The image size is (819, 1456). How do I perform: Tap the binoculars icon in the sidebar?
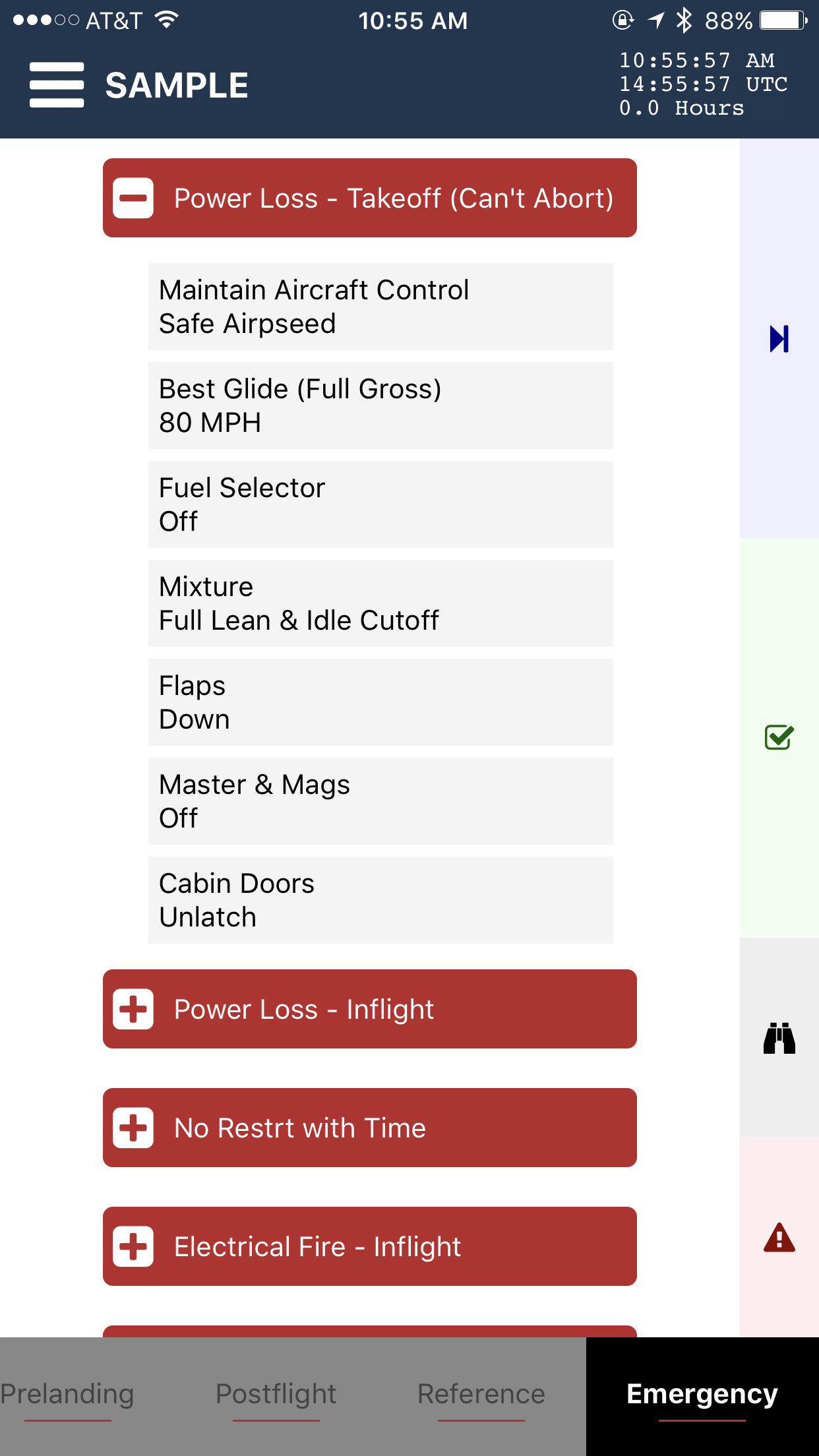(x=779, y=1038)
